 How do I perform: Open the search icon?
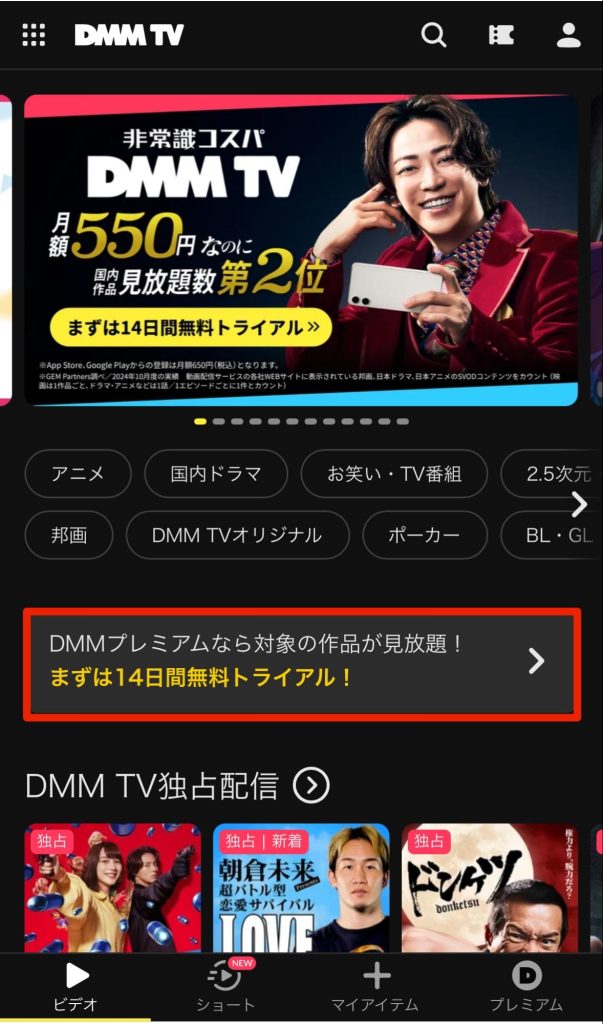[434, 35]
